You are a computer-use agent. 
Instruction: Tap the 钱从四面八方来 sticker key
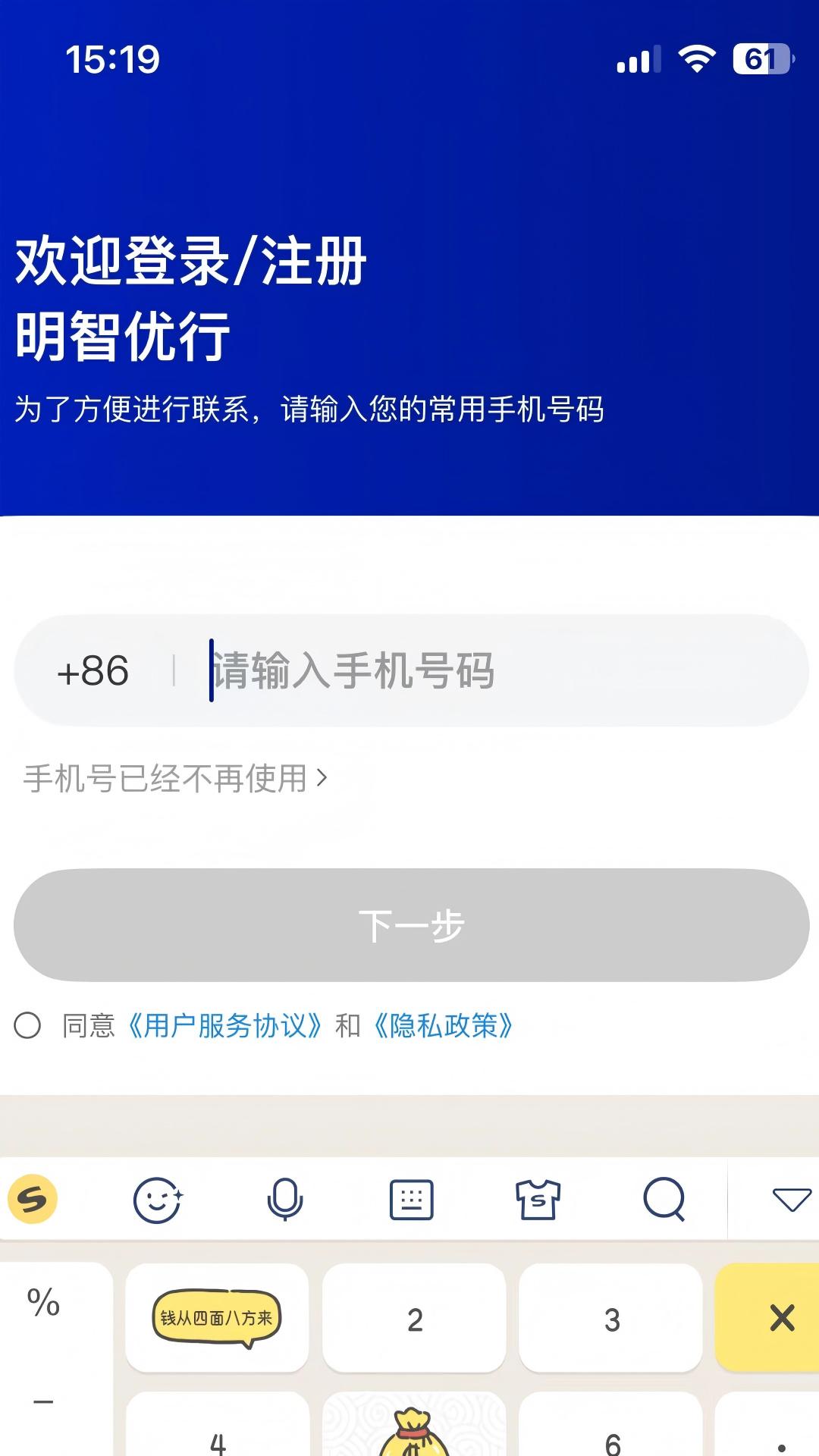(217, 1318)
